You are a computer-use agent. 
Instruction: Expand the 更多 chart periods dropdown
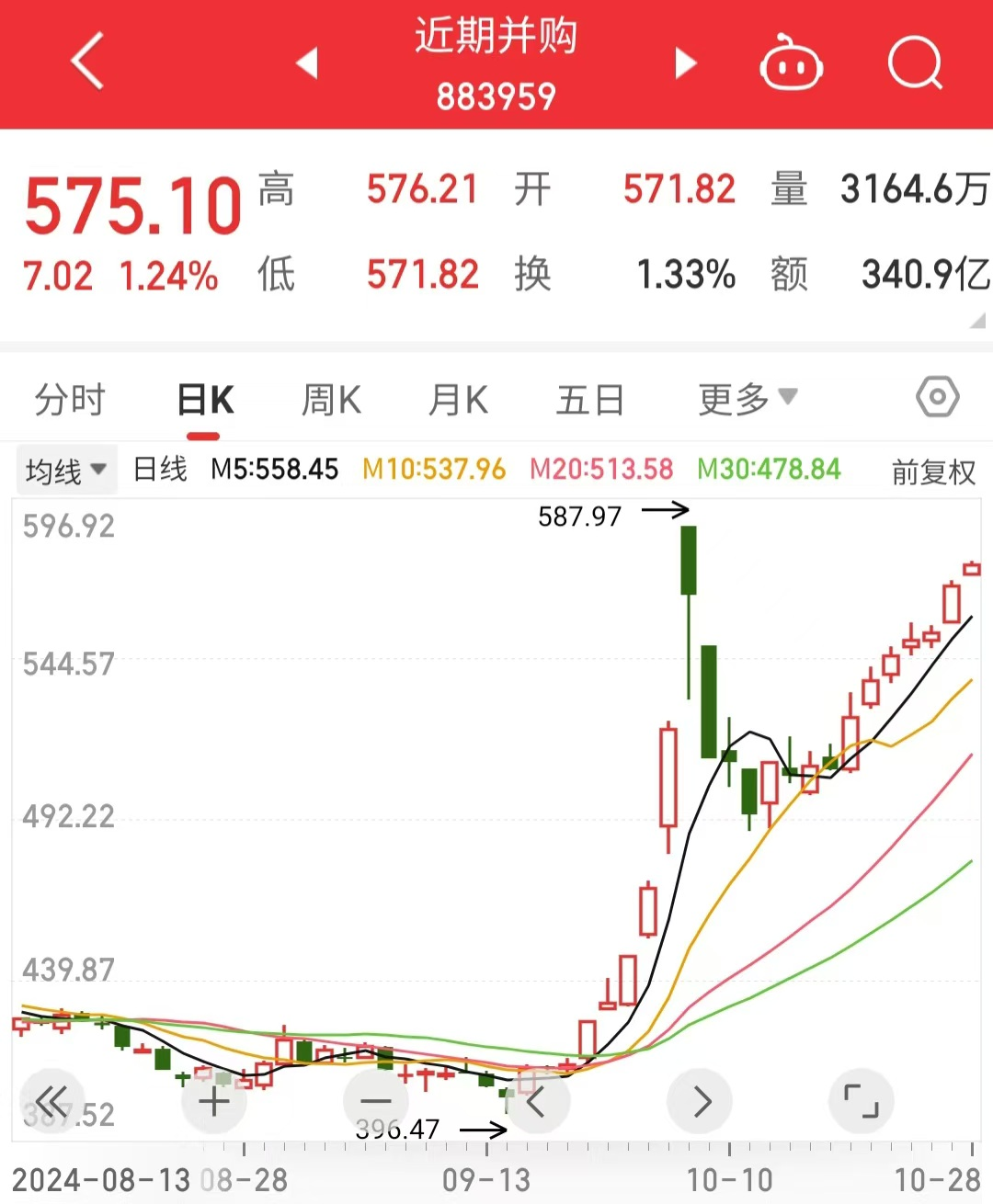click(746, 399)
